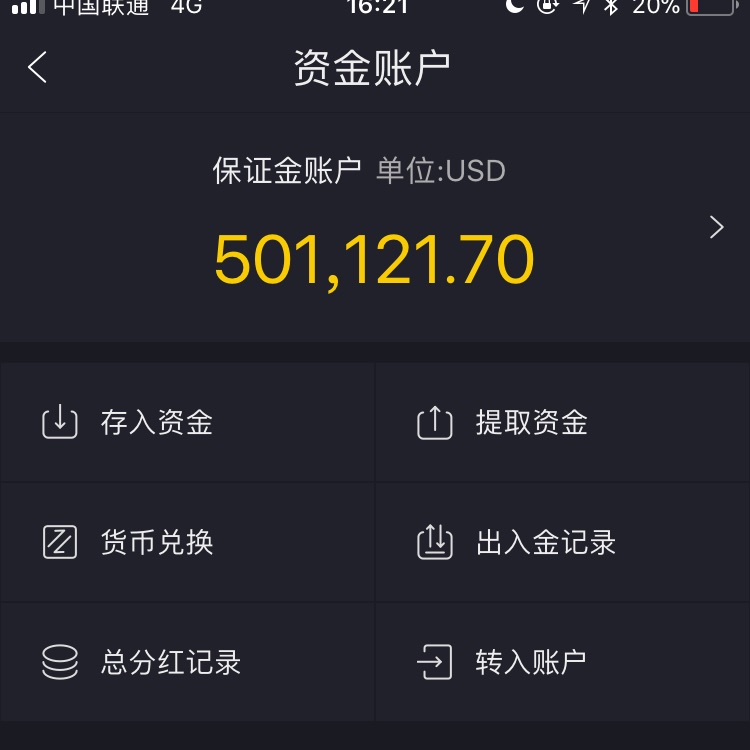Go back from the 资金账户 screen
This screenshot has width=750, height=750.
(38, 68)
